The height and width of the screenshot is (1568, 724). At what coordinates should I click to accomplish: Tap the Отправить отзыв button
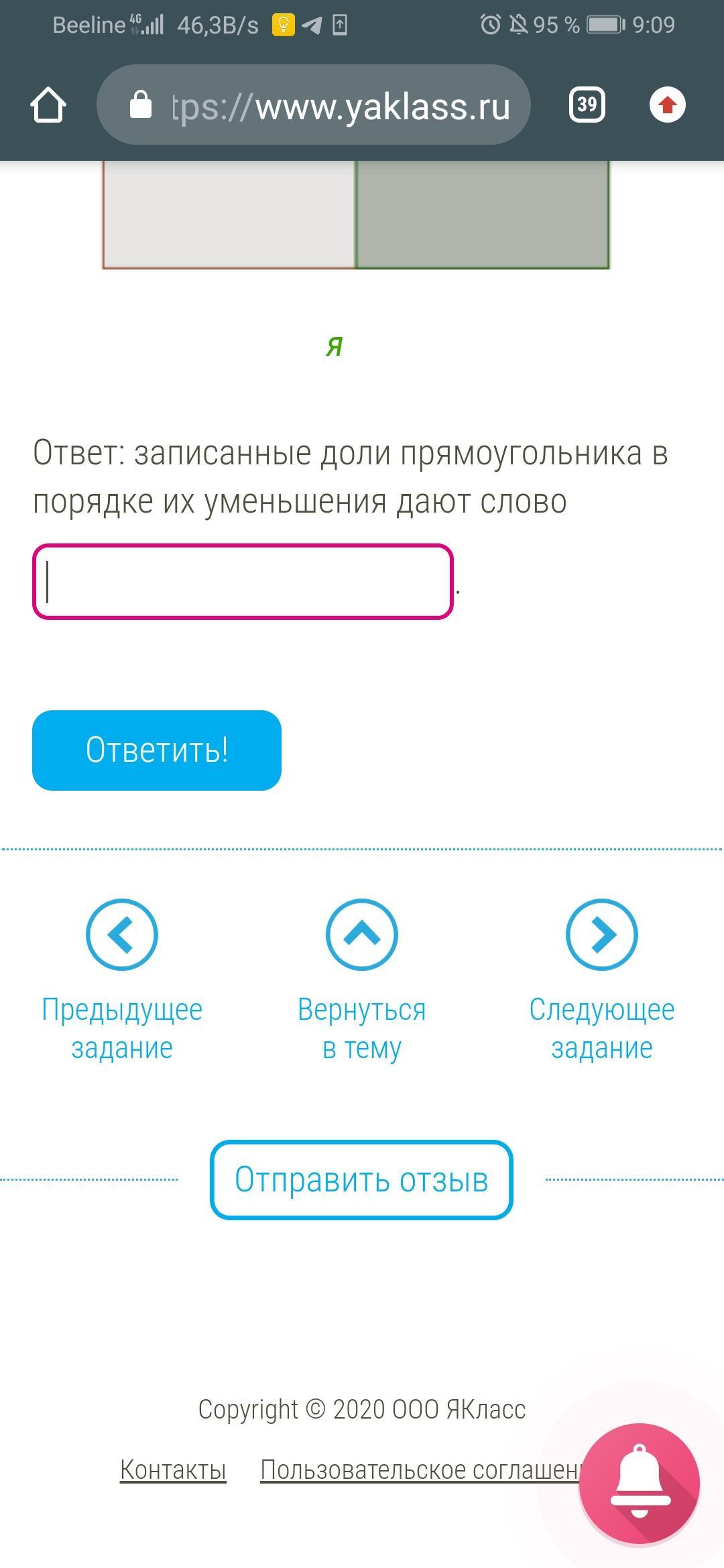click(361, 1180)
